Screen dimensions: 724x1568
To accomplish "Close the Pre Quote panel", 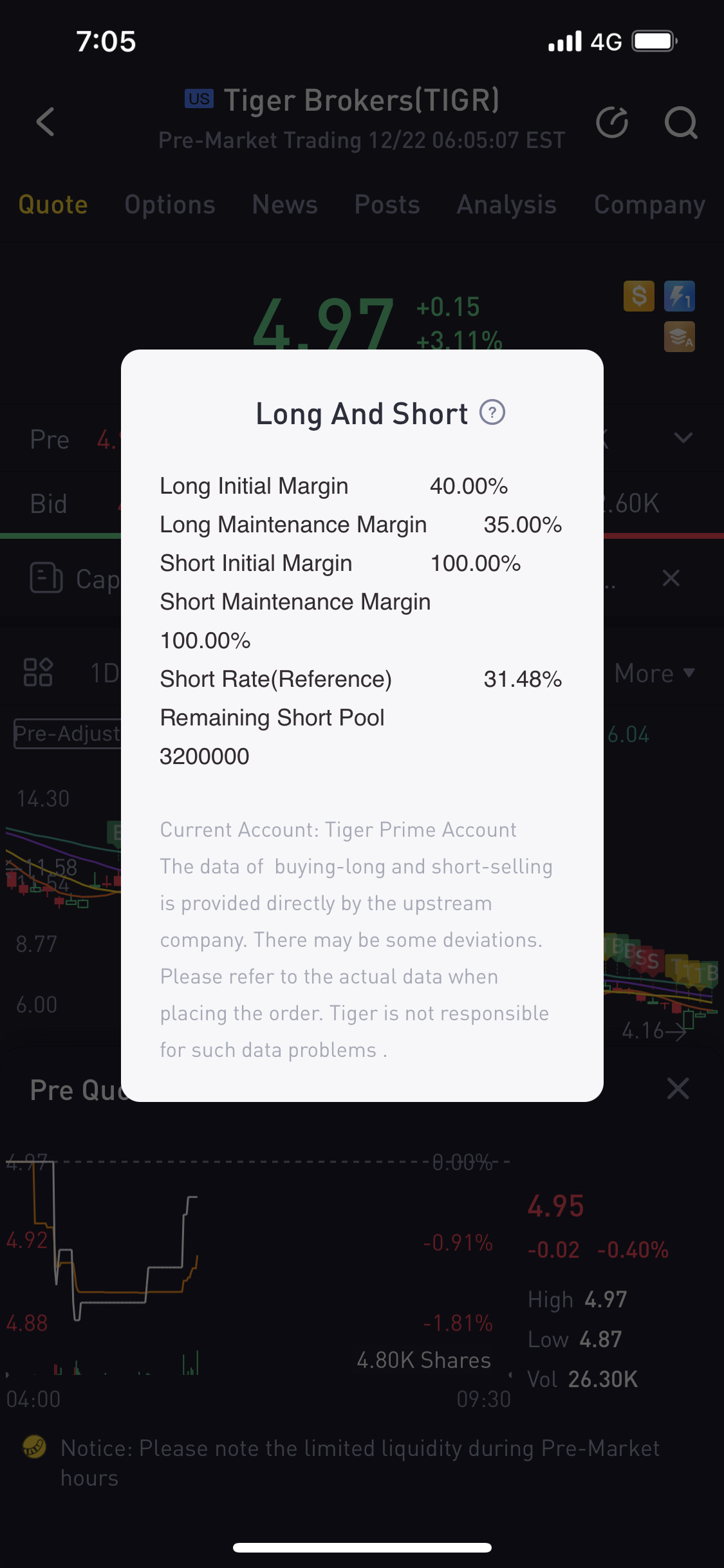I will pos(678,1088).
